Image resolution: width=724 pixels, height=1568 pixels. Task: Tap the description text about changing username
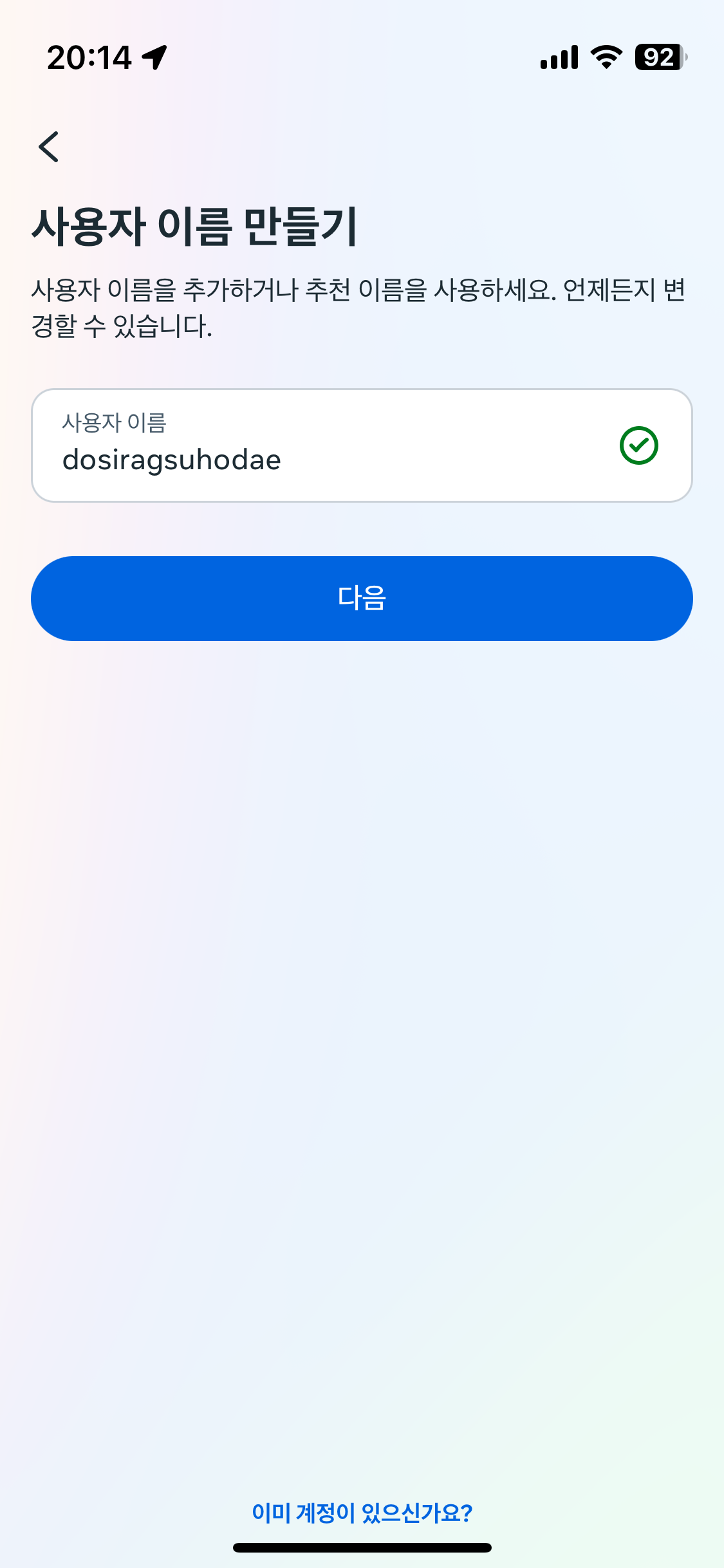[360, 306]
